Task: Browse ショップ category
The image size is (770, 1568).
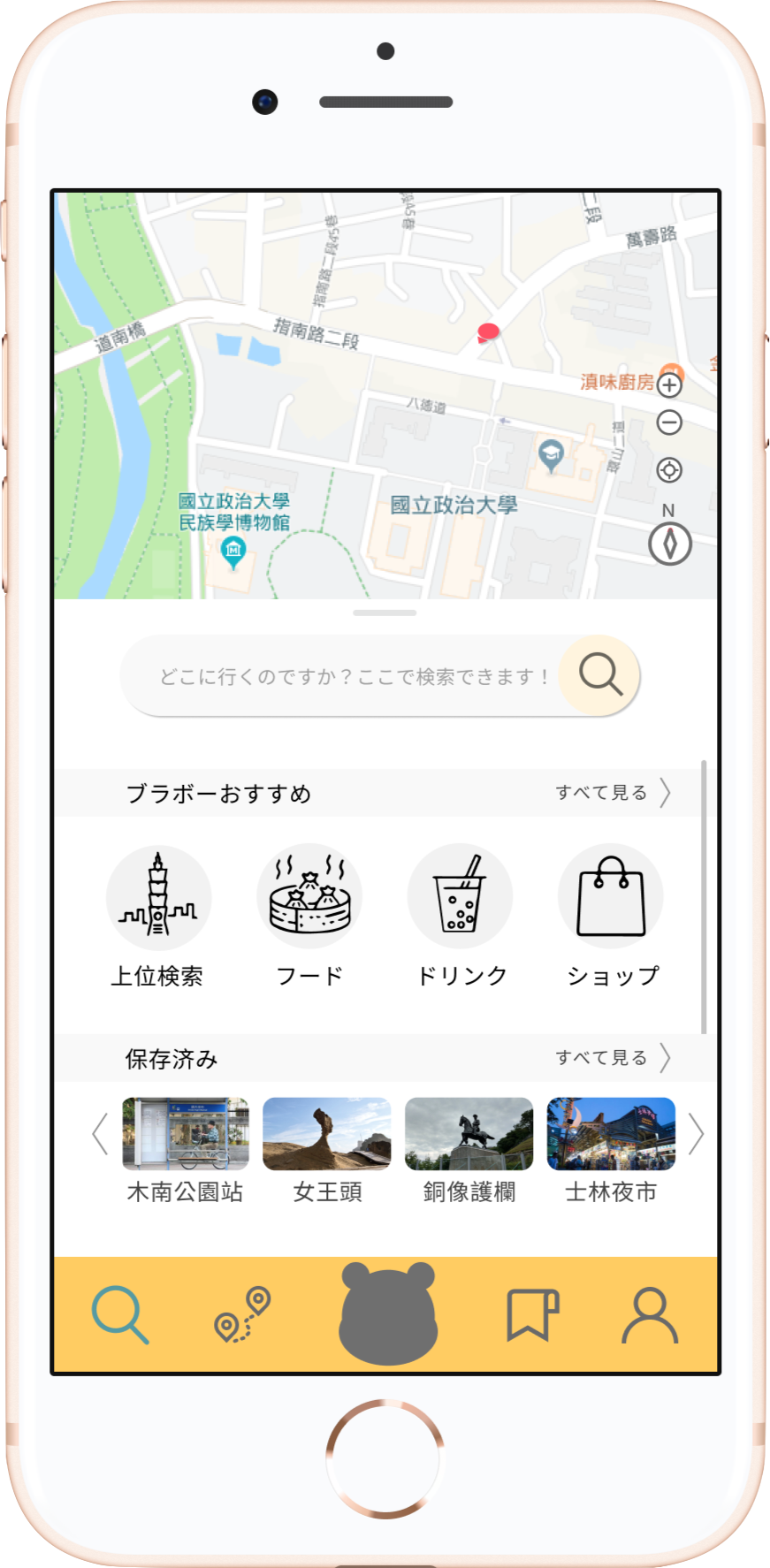Action: click(611, 897)
